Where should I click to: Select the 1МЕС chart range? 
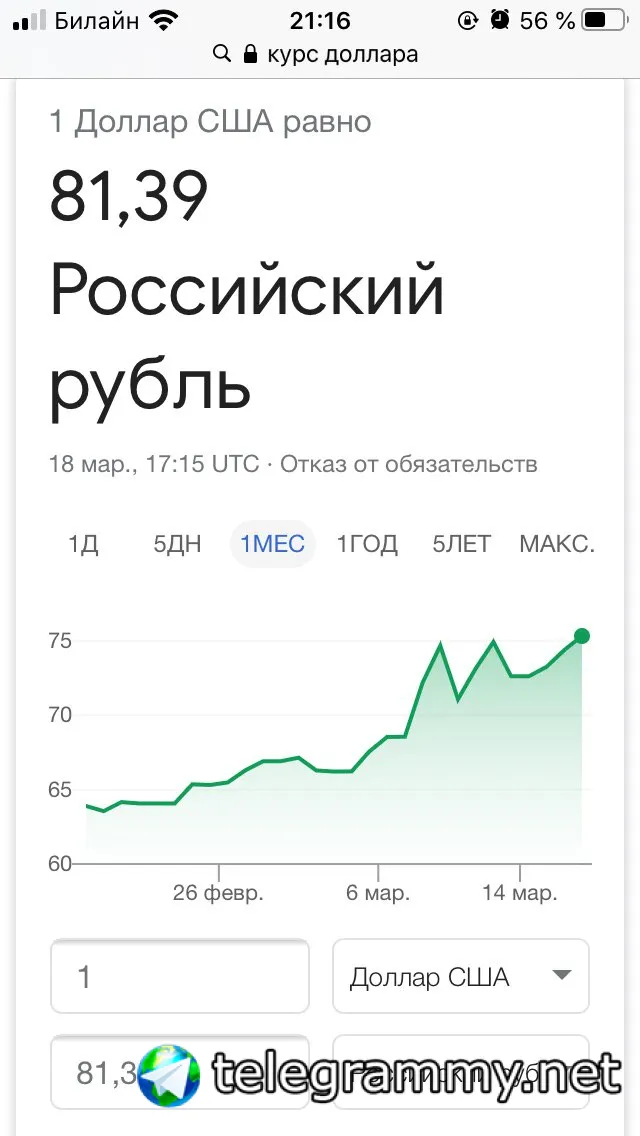point(273,543)
